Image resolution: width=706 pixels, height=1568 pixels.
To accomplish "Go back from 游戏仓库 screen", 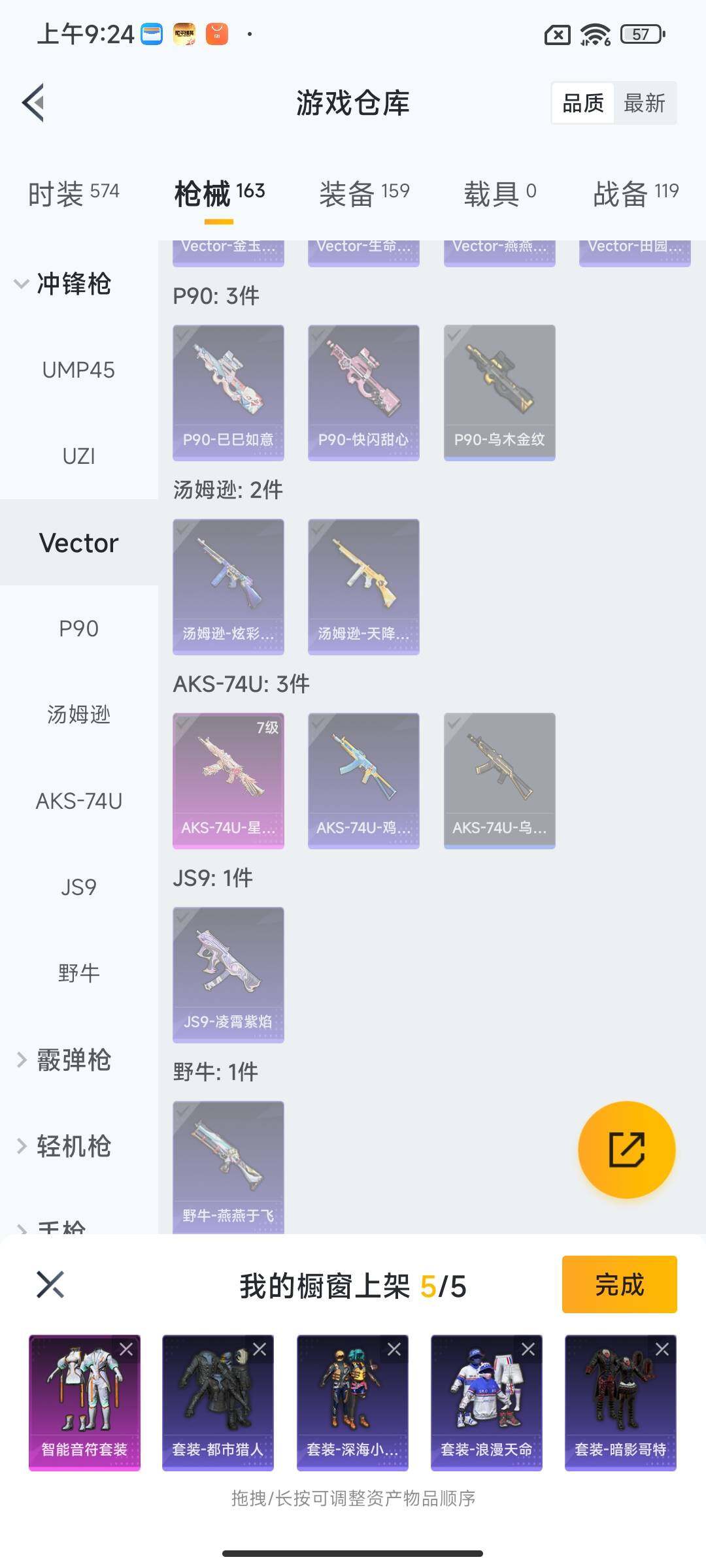I will (34, 103).
